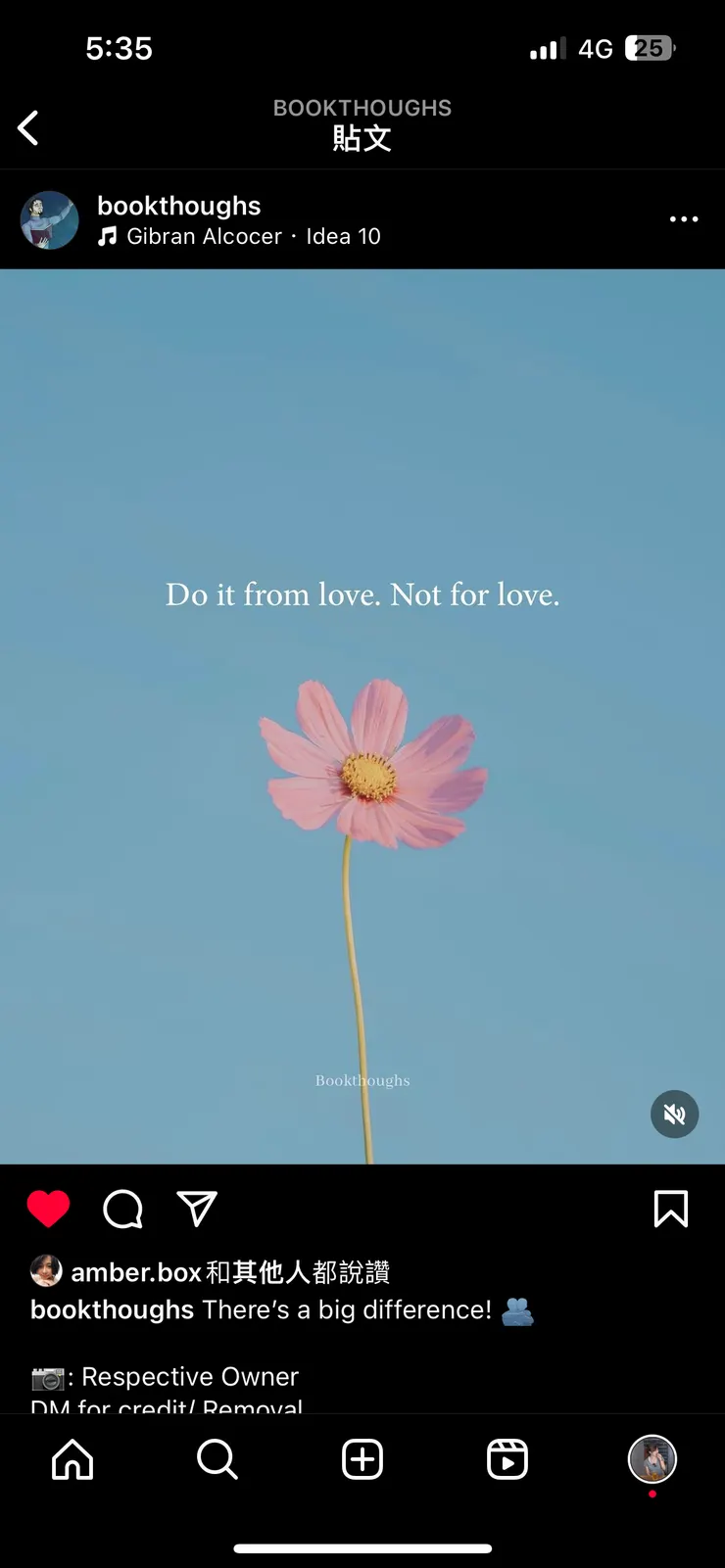Viewport: 725px width, 1568px height.
Task: Share the post via paper plane icon
Action: point(197,1209)
